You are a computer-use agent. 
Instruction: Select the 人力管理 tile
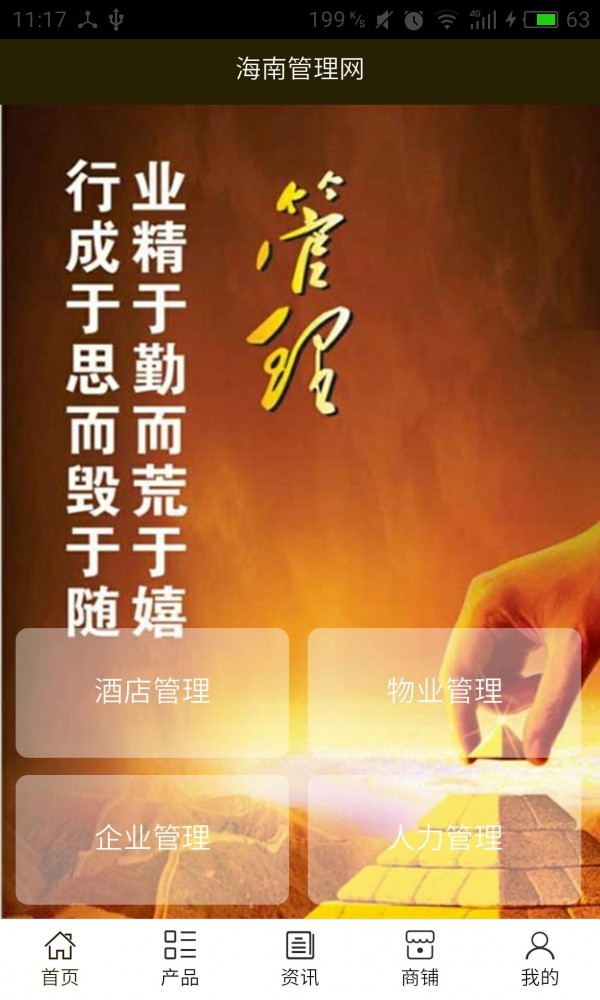click(x=444, y=838)
